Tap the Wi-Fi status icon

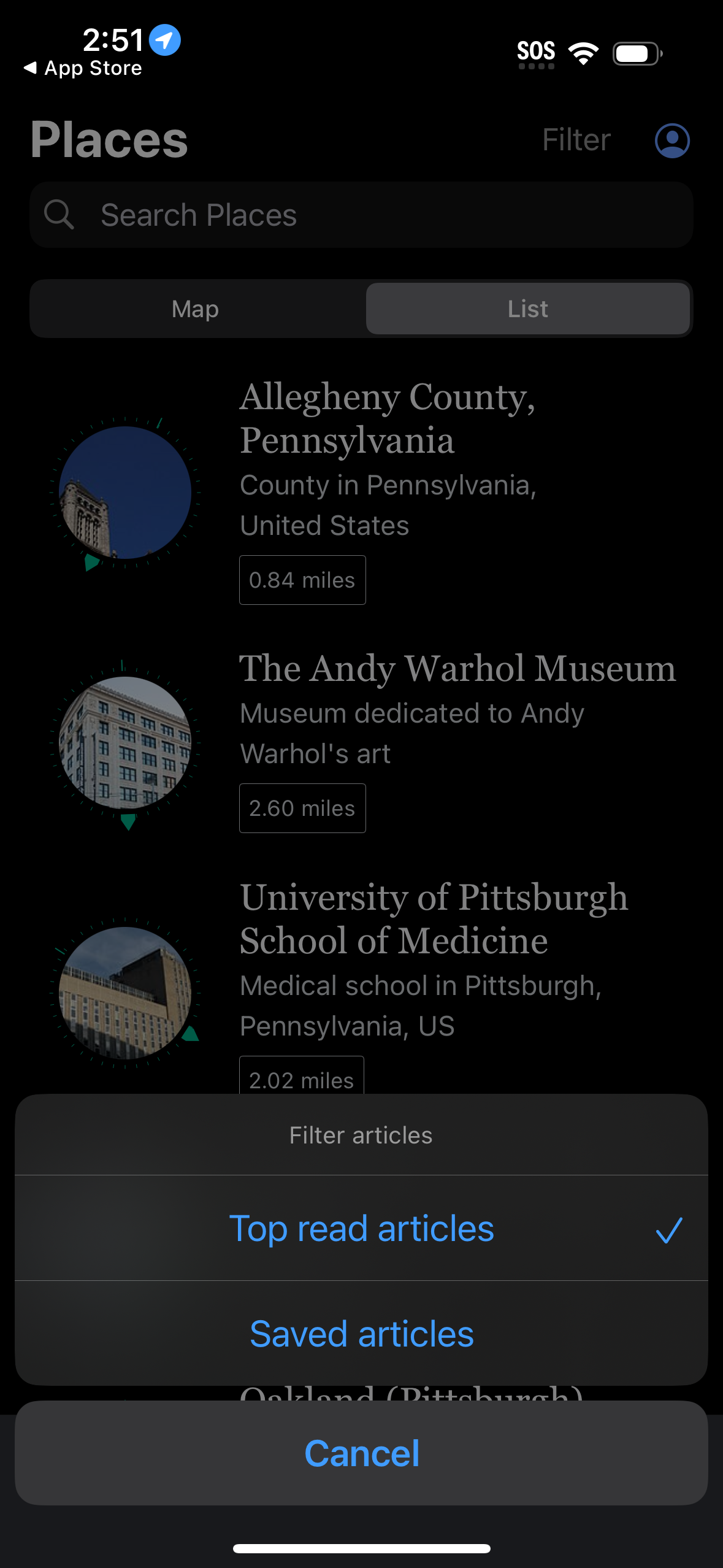[583, 53]
